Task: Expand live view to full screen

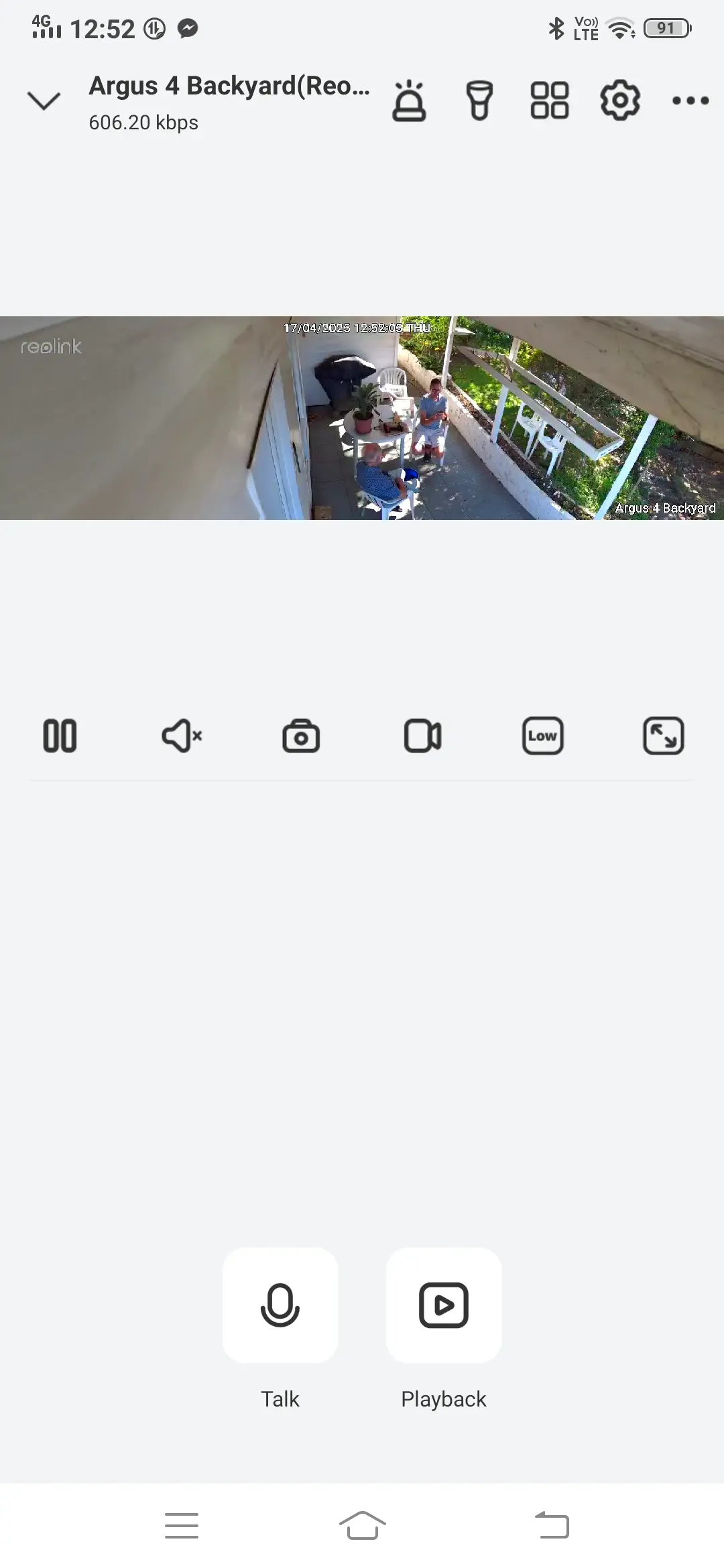Action: pos(664,736)
